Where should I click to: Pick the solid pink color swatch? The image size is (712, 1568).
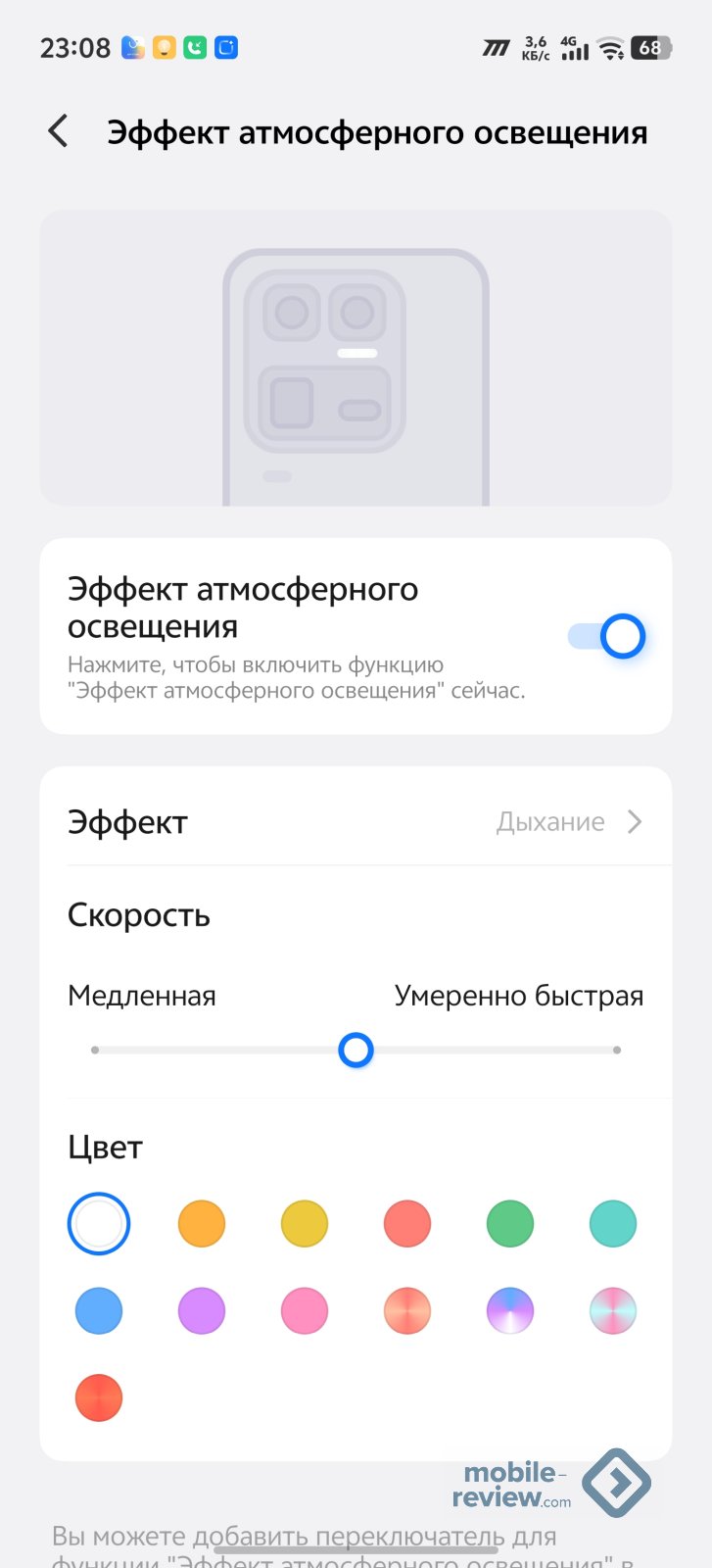click(x=305, y=1311)
